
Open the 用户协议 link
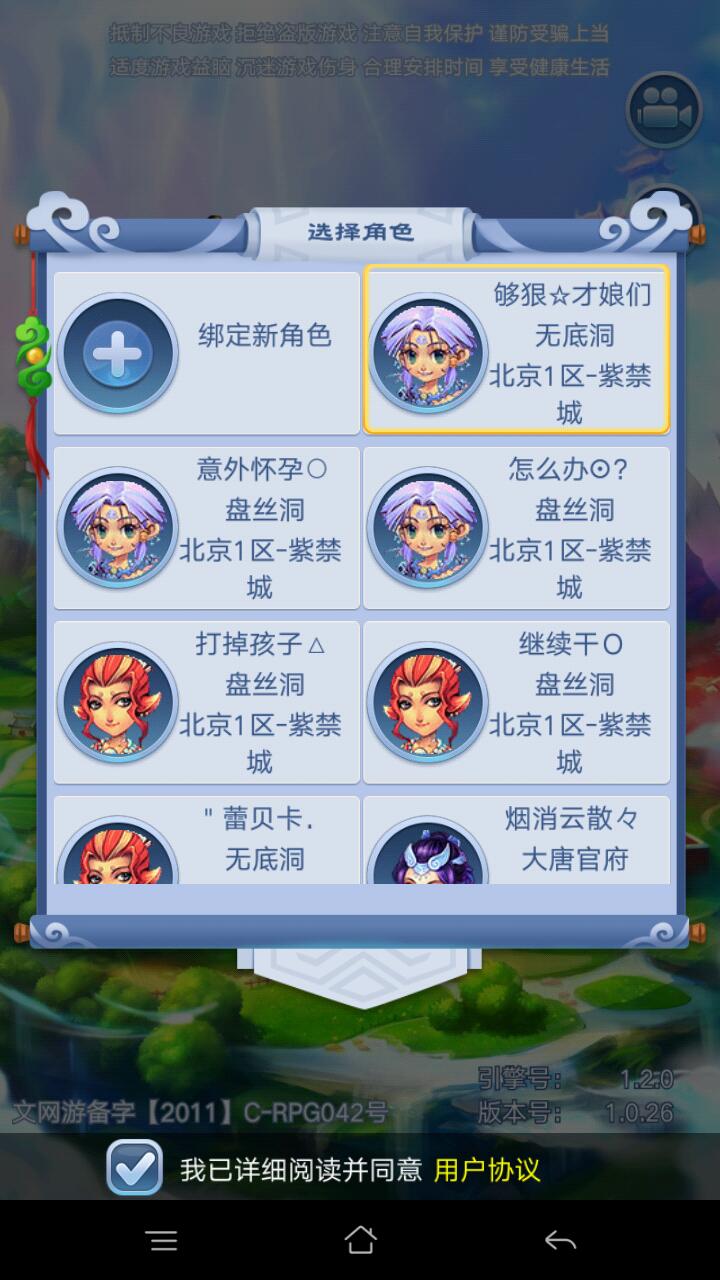tap(487, 1169)
